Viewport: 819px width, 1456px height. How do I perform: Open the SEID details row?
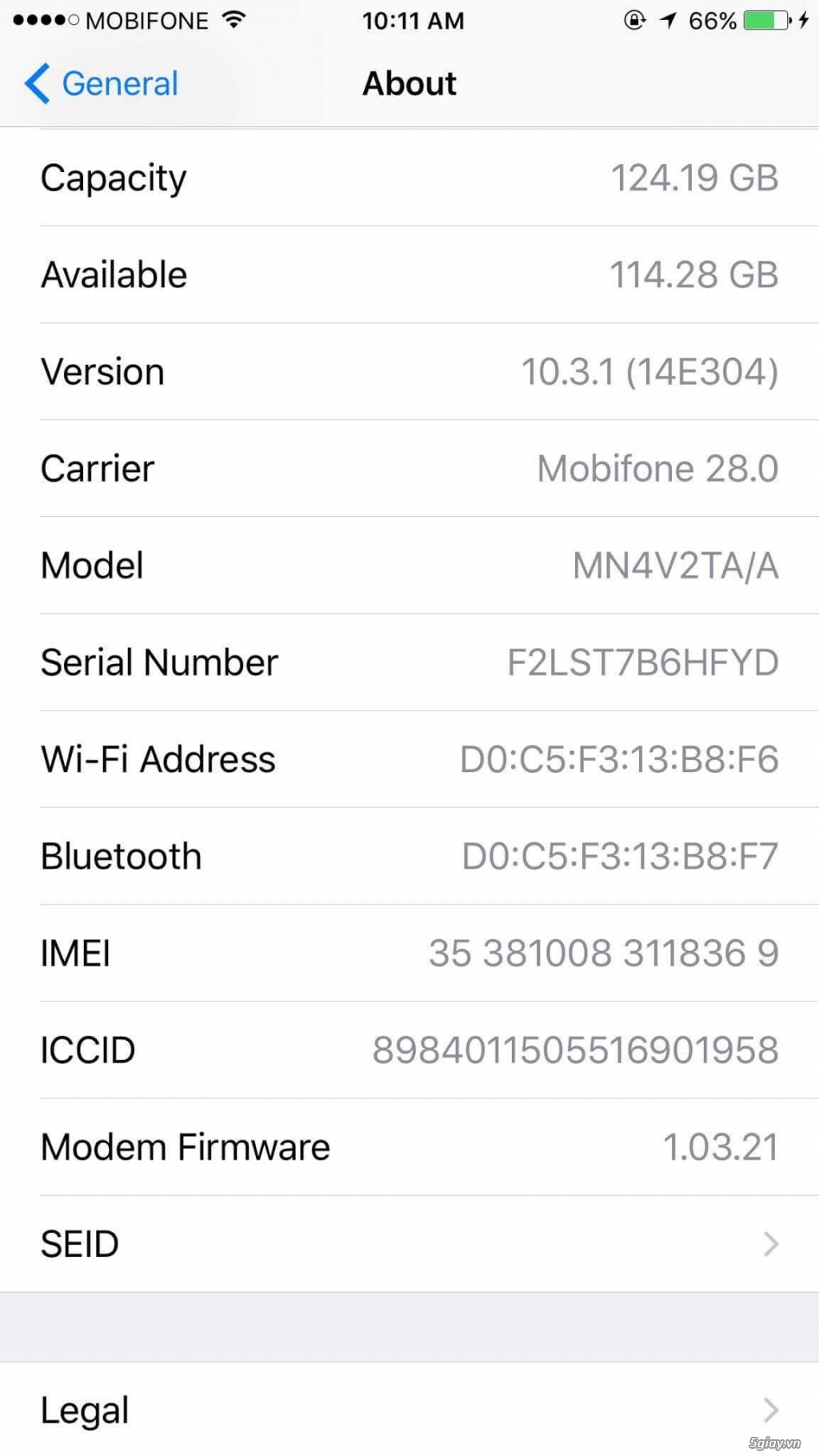(409, 1243)
